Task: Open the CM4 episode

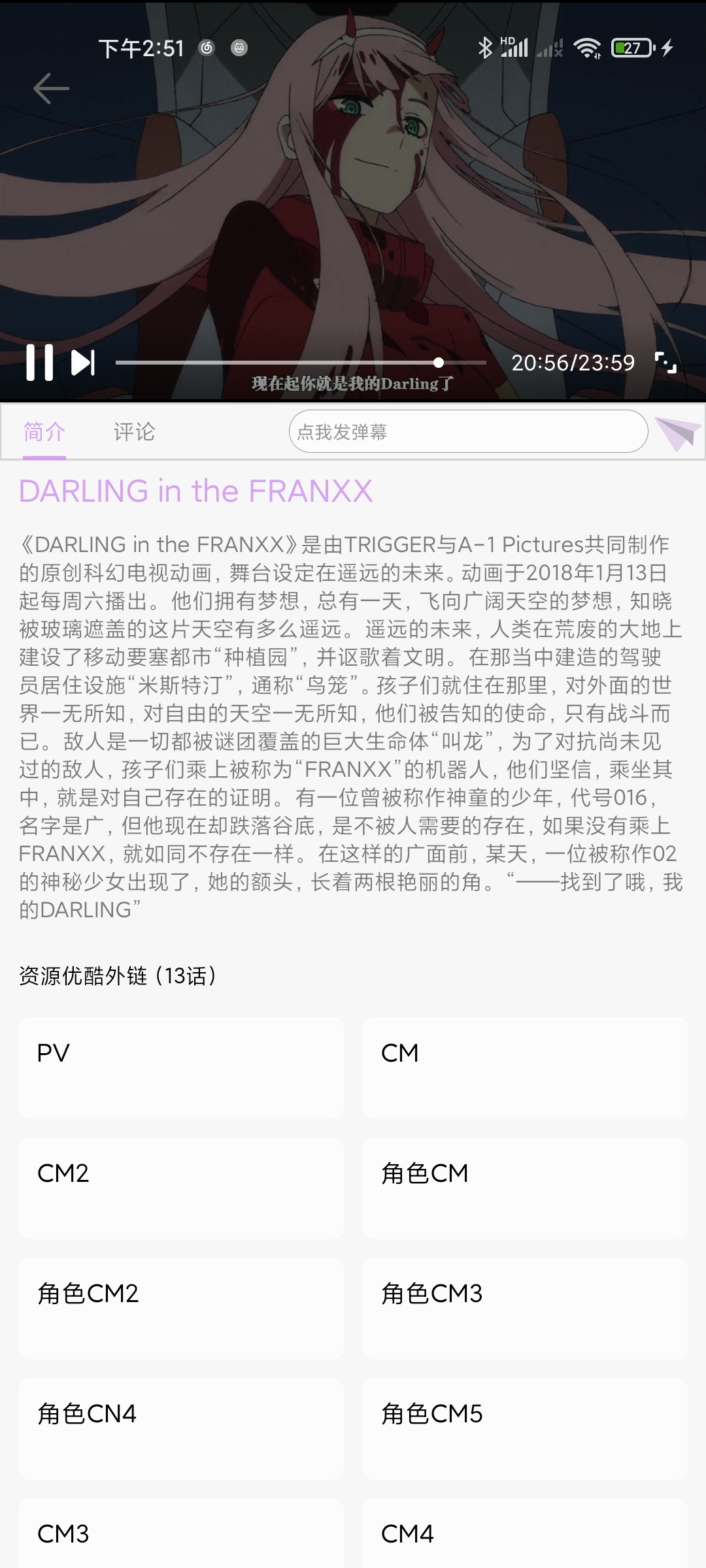Action: point(525,1533)
